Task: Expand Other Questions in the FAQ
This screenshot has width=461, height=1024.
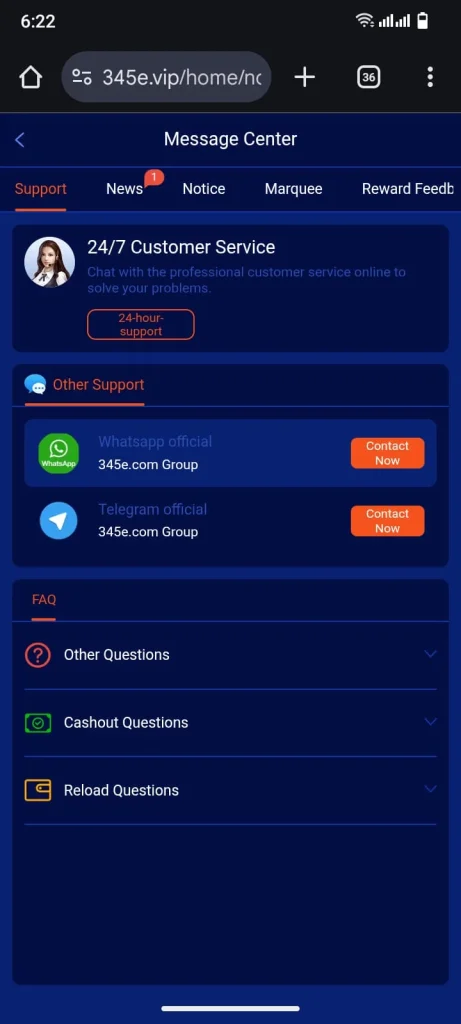Action: 230,655
